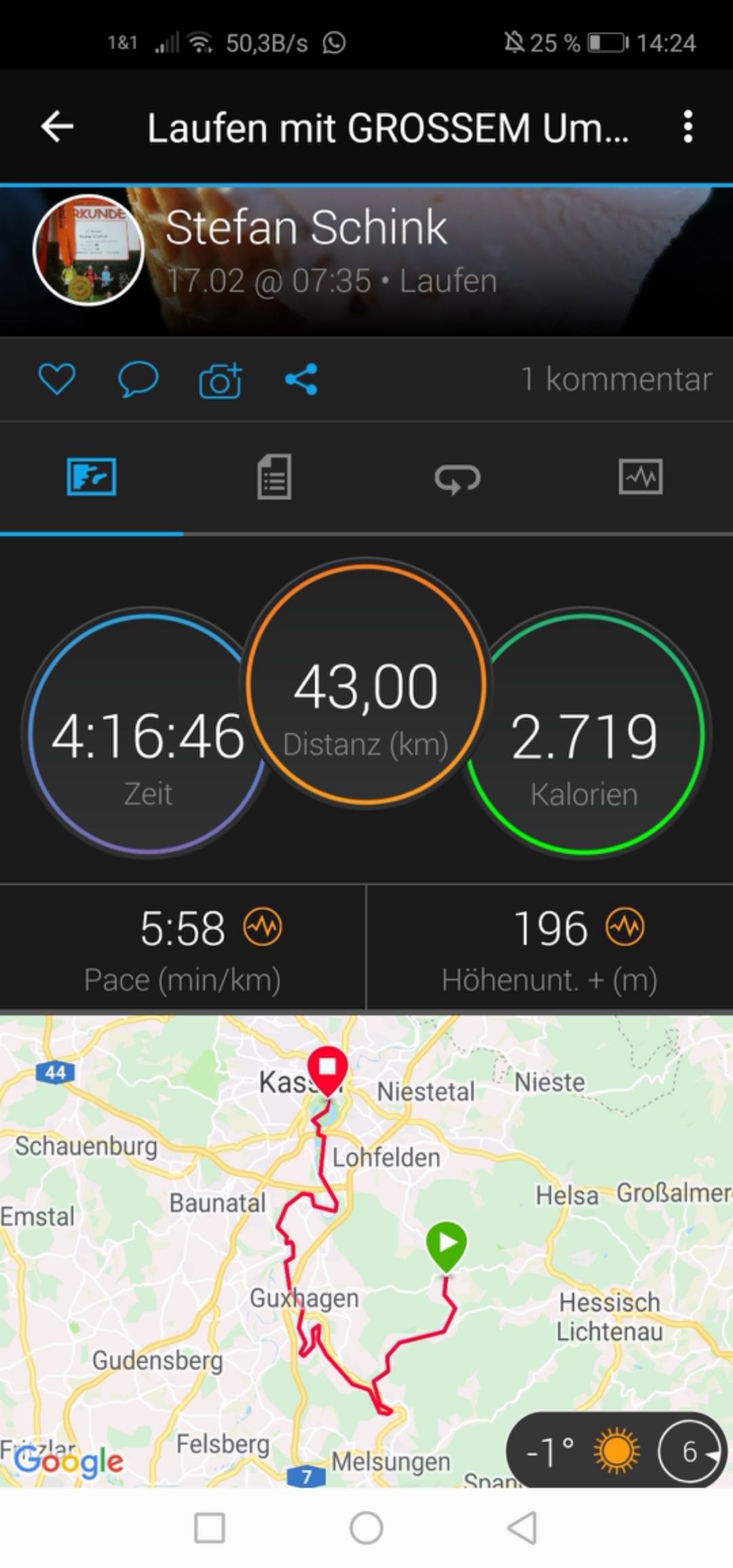The height and width of the screenshot is (1568, 733).
Task: Share this activity
Action: click(x=301, y=379)
